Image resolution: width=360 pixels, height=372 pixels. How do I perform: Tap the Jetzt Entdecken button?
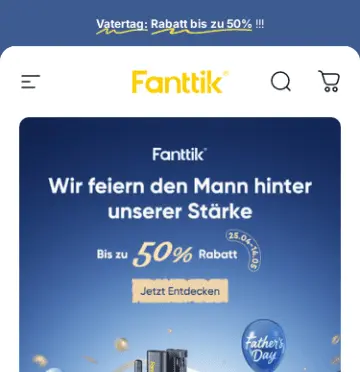[180, 291]
